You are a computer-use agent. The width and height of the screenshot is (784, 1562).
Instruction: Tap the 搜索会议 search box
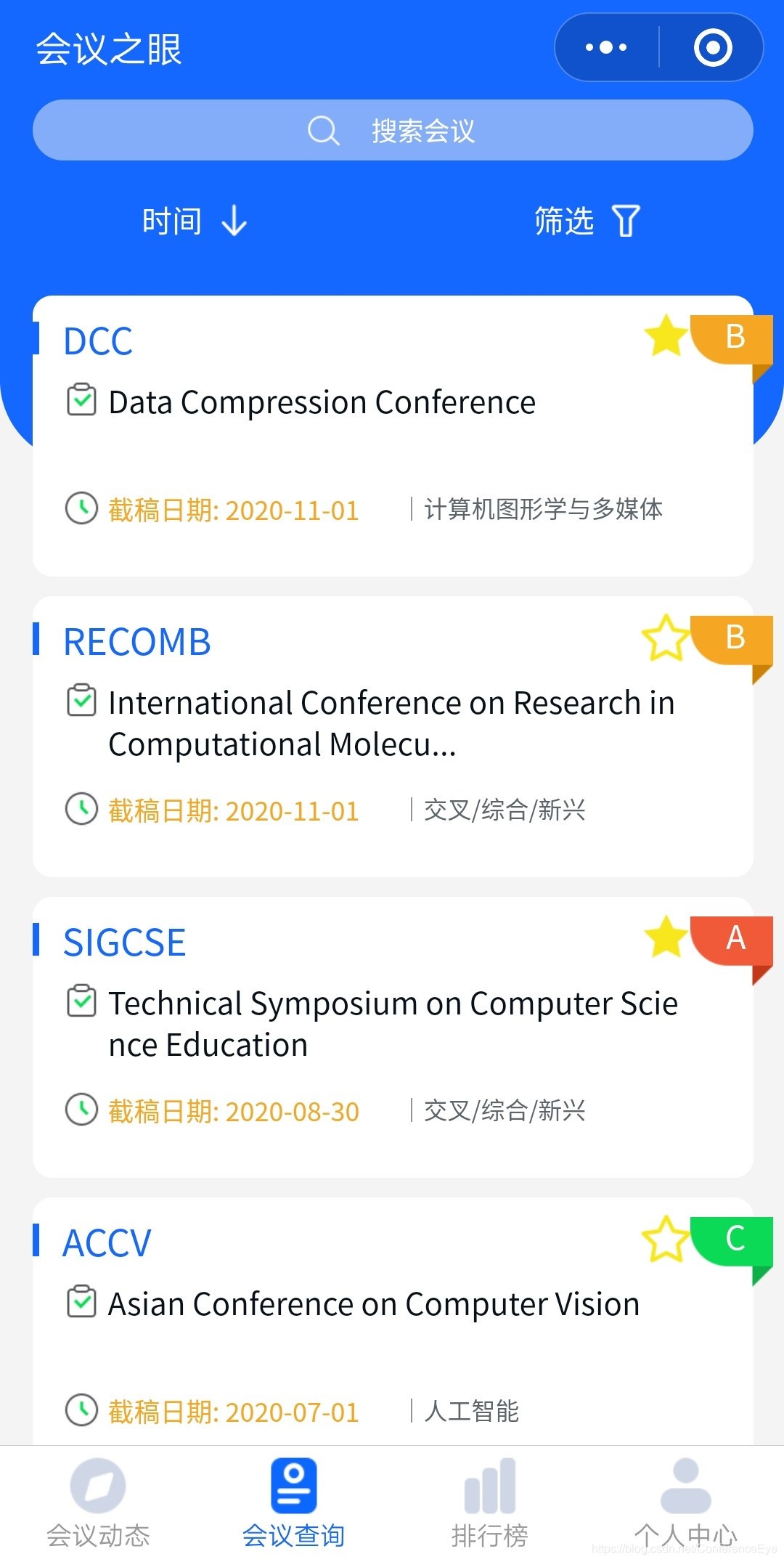393,131
